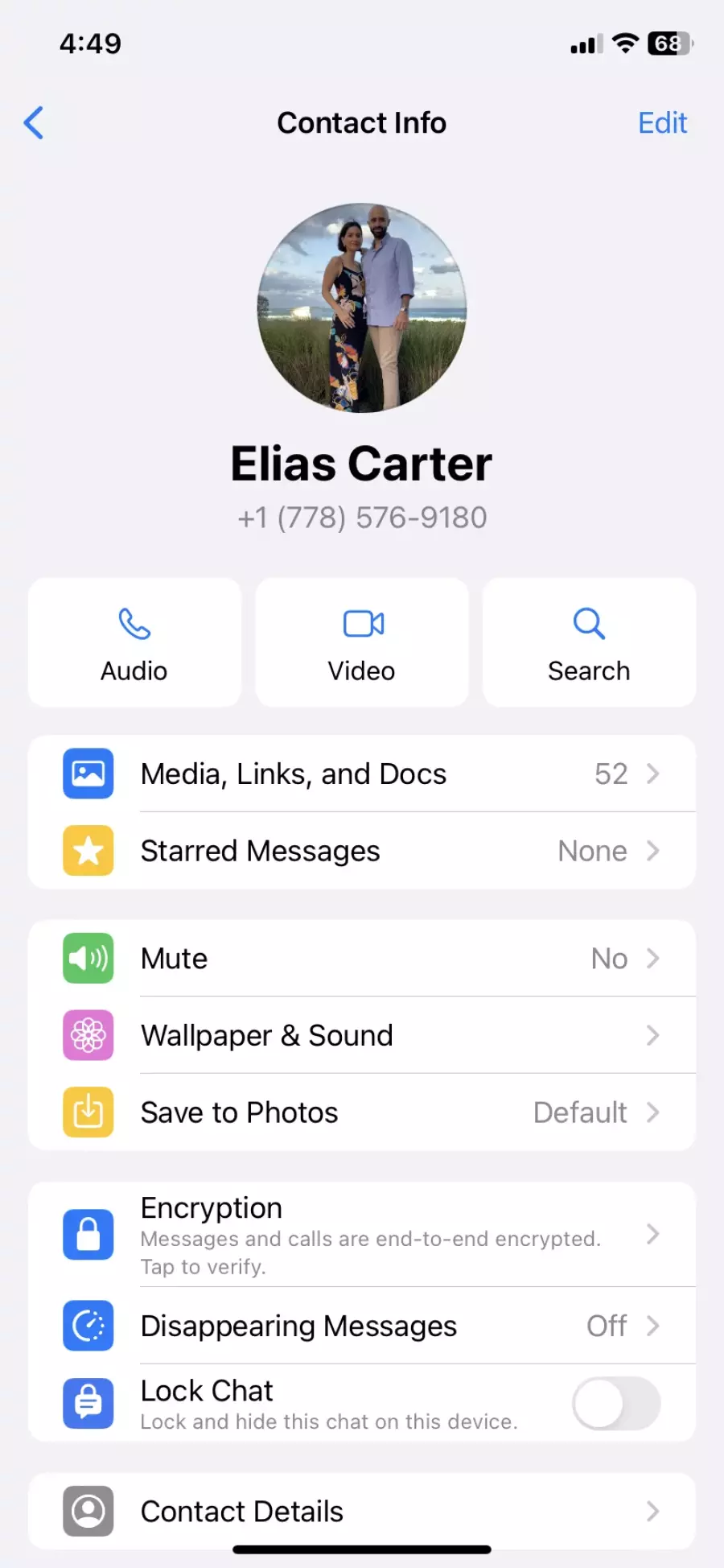
Task: Open Encryption verification details
Action: (362, 1235)
